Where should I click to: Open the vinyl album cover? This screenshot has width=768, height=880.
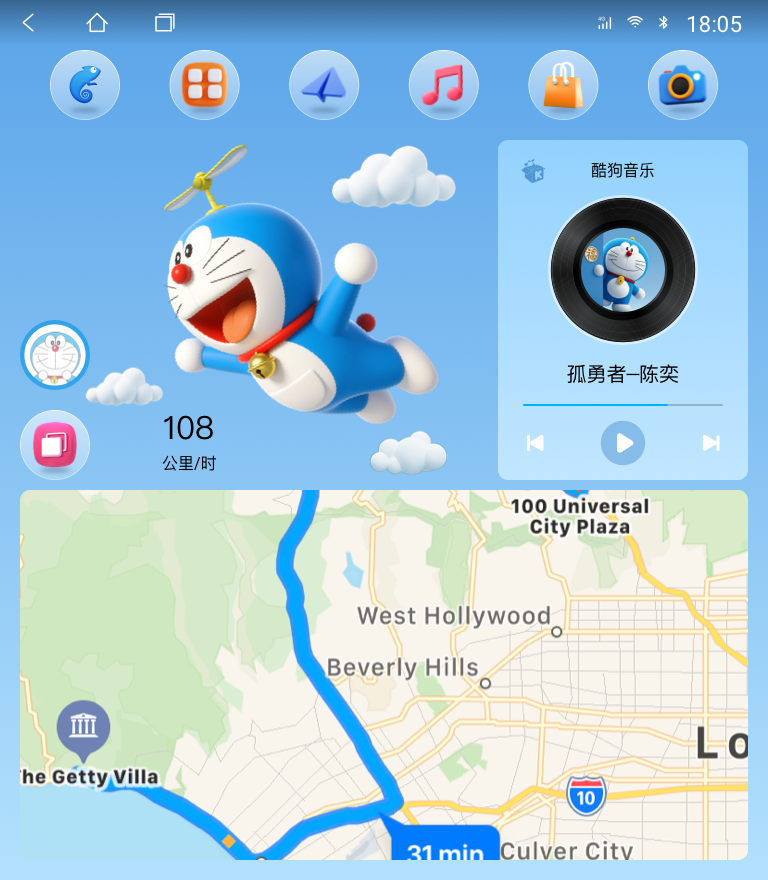(x=623, y=270)
